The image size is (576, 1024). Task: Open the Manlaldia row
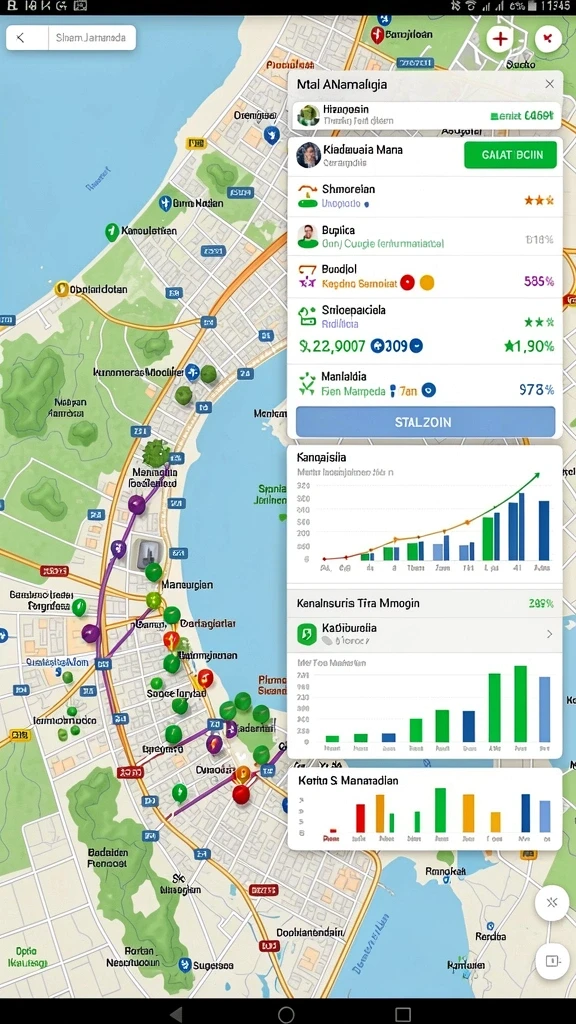pyautogui.click(x=425, y=383)
